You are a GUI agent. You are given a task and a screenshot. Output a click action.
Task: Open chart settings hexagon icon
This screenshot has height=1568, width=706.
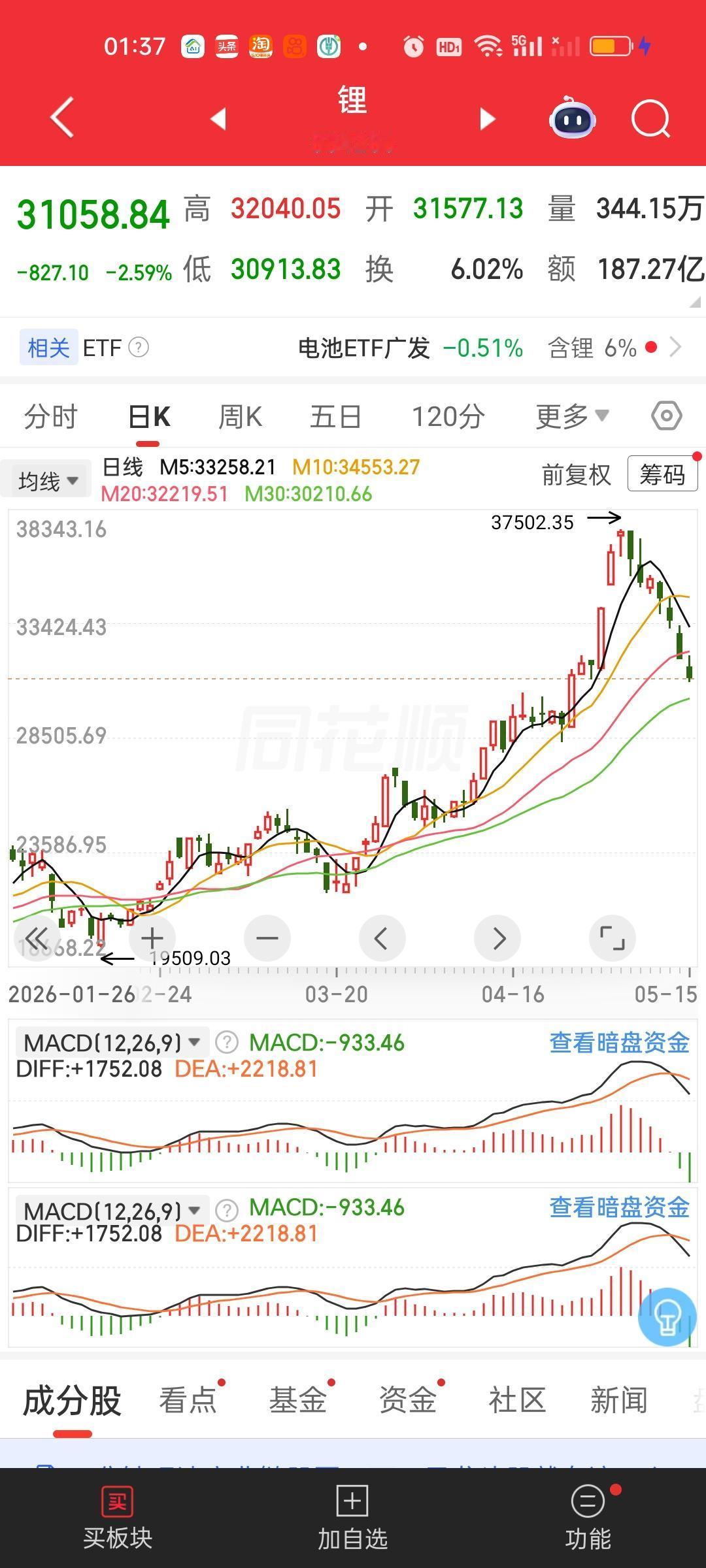[x=667, y=416]
